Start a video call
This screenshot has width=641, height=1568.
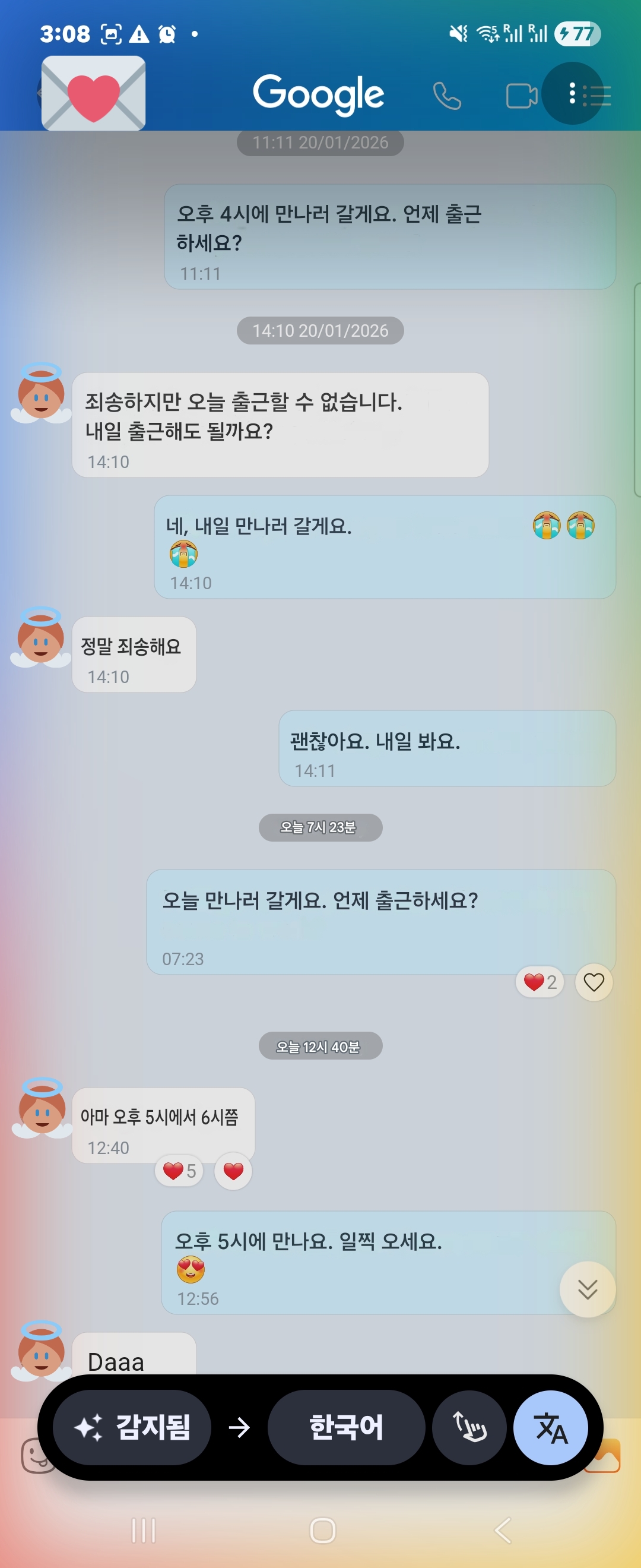click(x=521, y=96)
